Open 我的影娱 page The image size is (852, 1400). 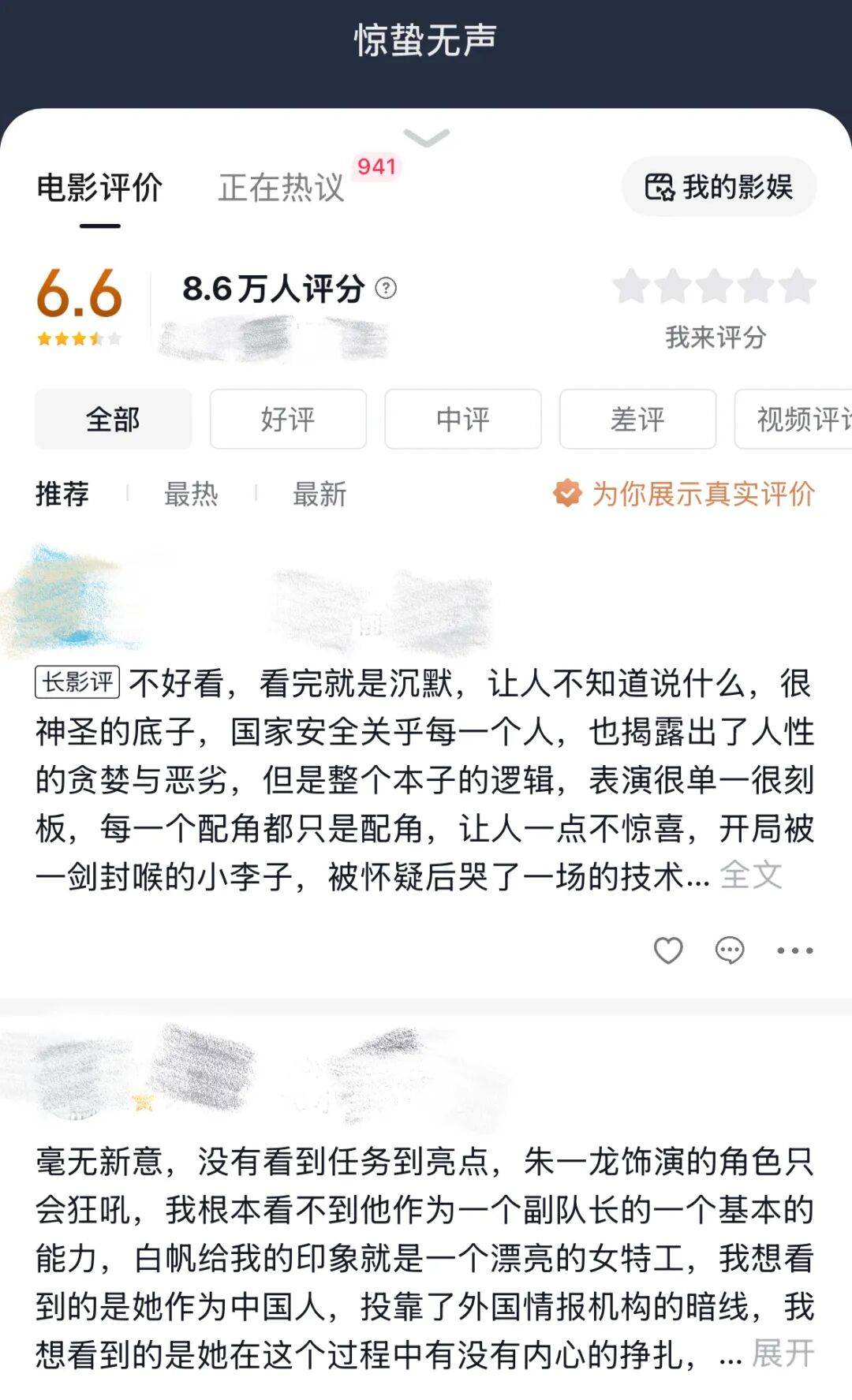(719, 187)
